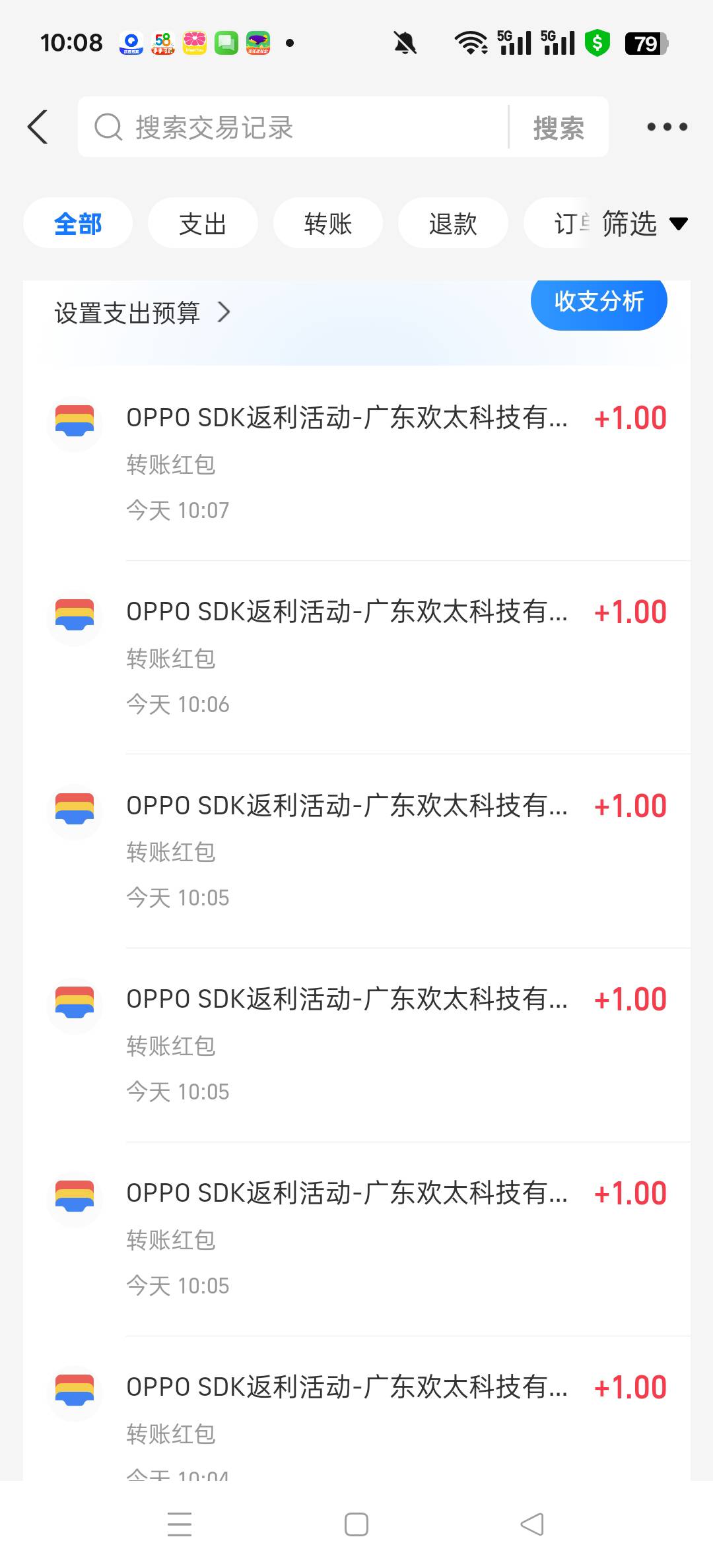This screenshot has height=1568, width=713.
Task: Open the three-dot overflow menu
Action: 667,127
